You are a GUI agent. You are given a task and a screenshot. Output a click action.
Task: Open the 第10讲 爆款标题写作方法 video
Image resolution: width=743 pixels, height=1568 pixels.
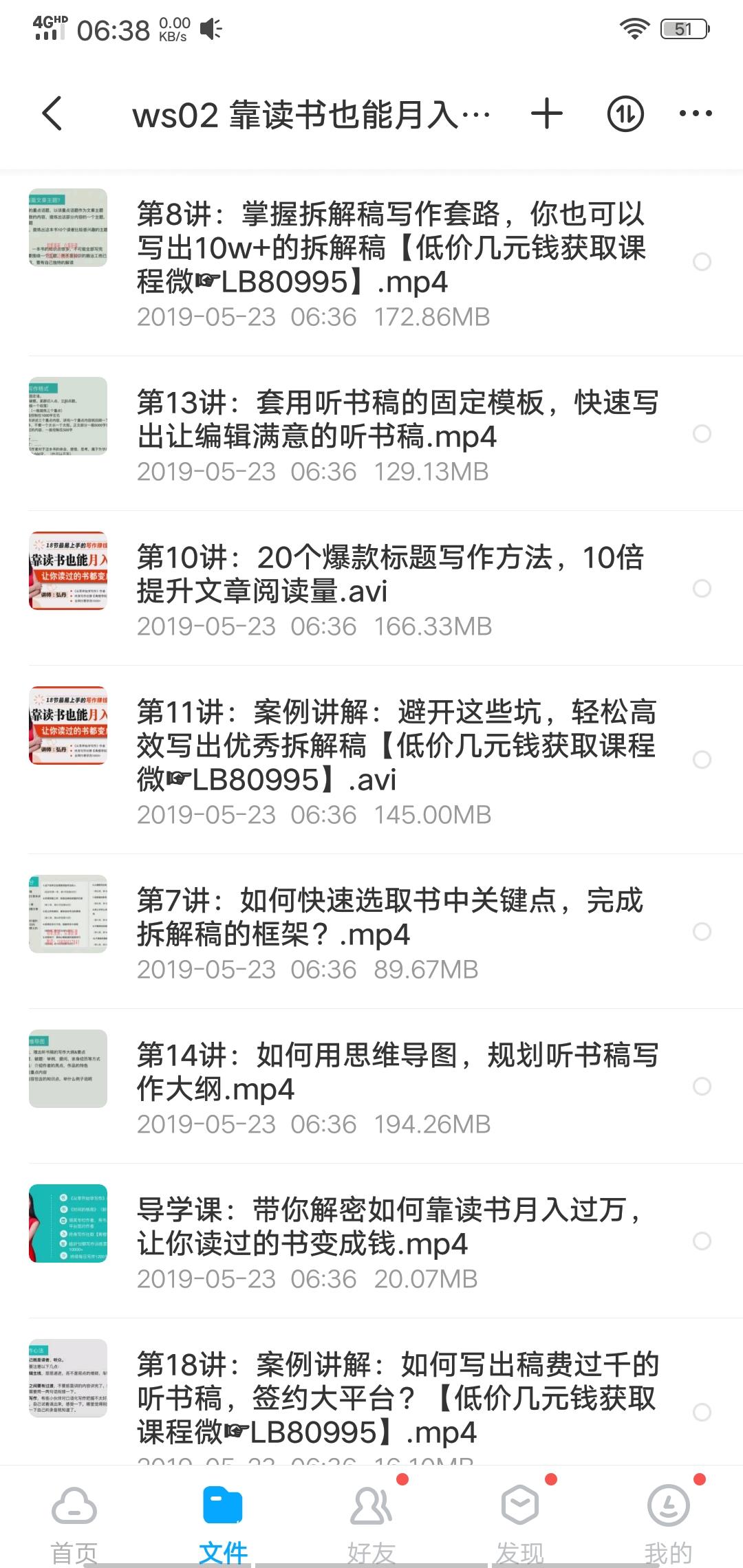click(390, 574)
